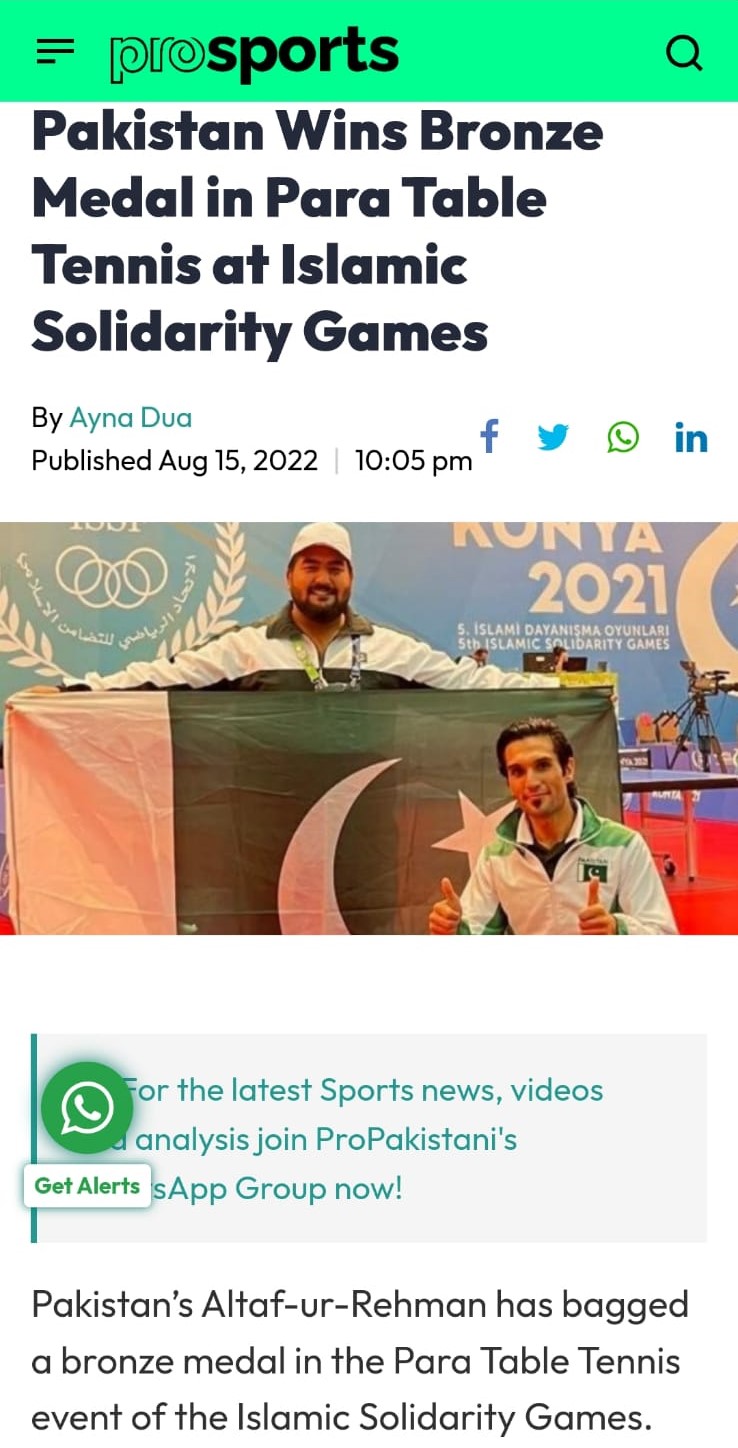
Task: Share this article on Facebook
Action: coord(489,436)
